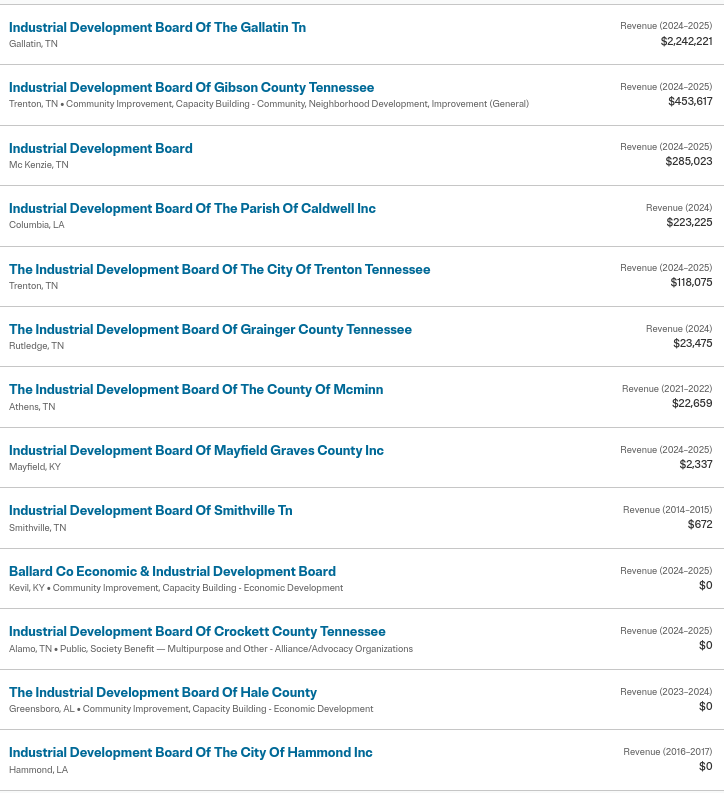Image resolution: width=724 pixels, height=793 pixels.
Task: Tap Industrial Development Board Of Smithville Tn
Action: (151, 510)
